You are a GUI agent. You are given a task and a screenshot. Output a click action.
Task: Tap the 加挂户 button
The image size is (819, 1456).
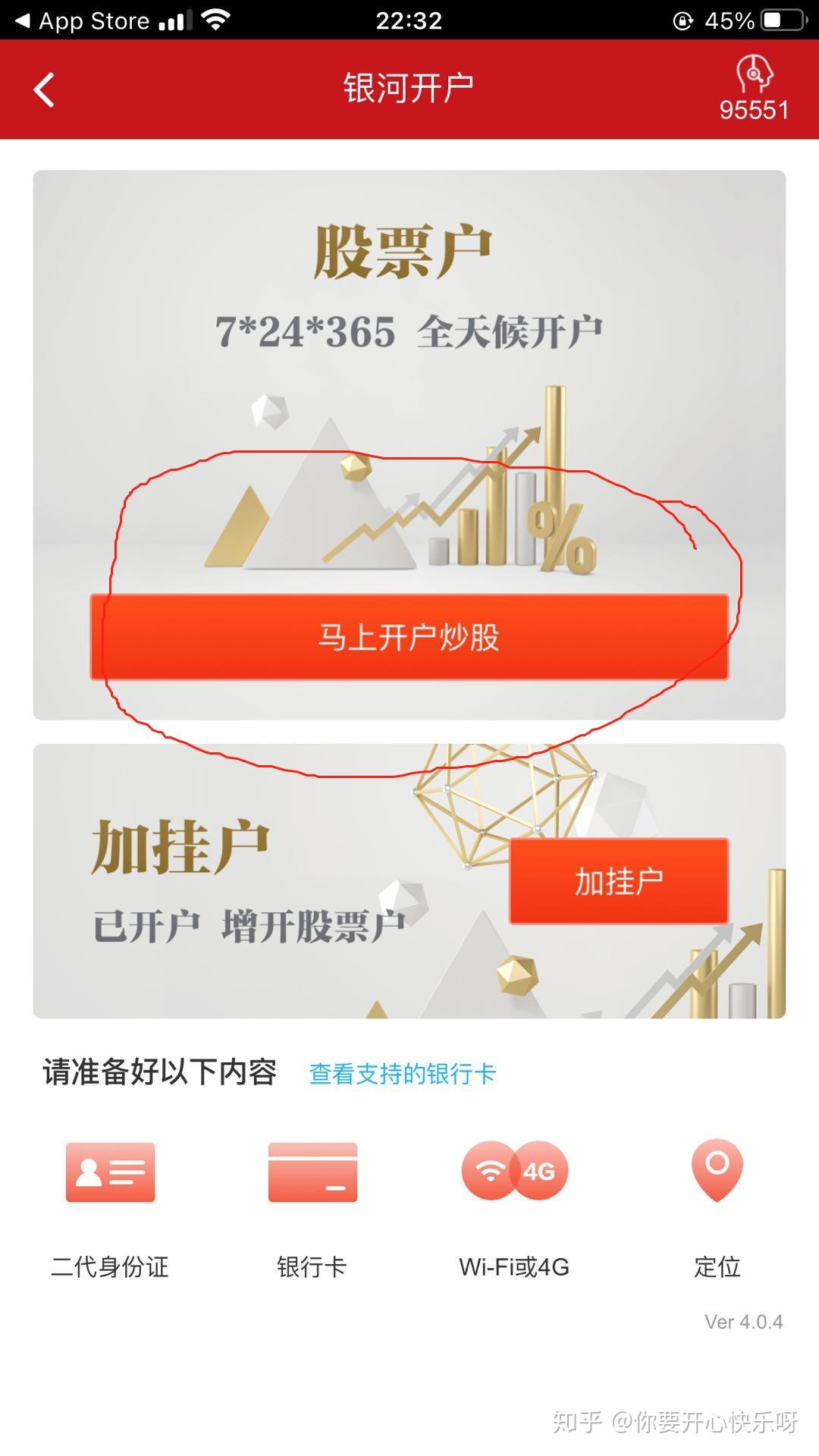(x=619, y=881)
